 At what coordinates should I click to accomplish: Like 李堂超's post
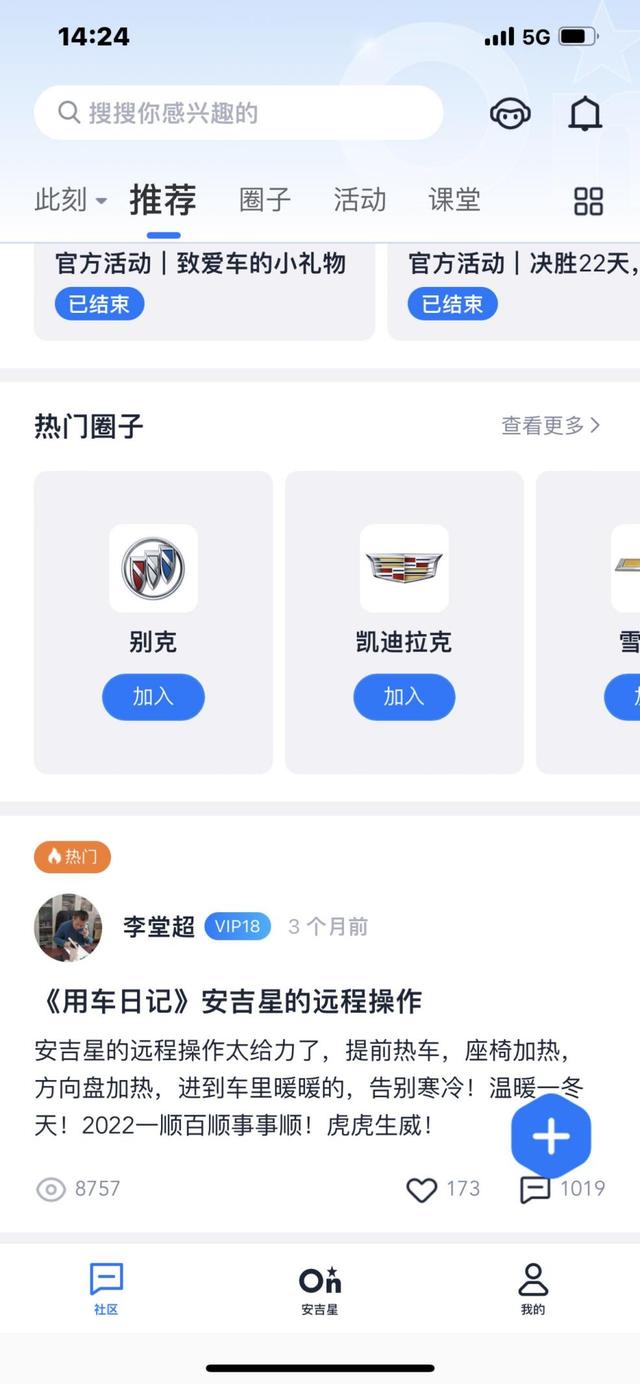(x=422, y=1189)
